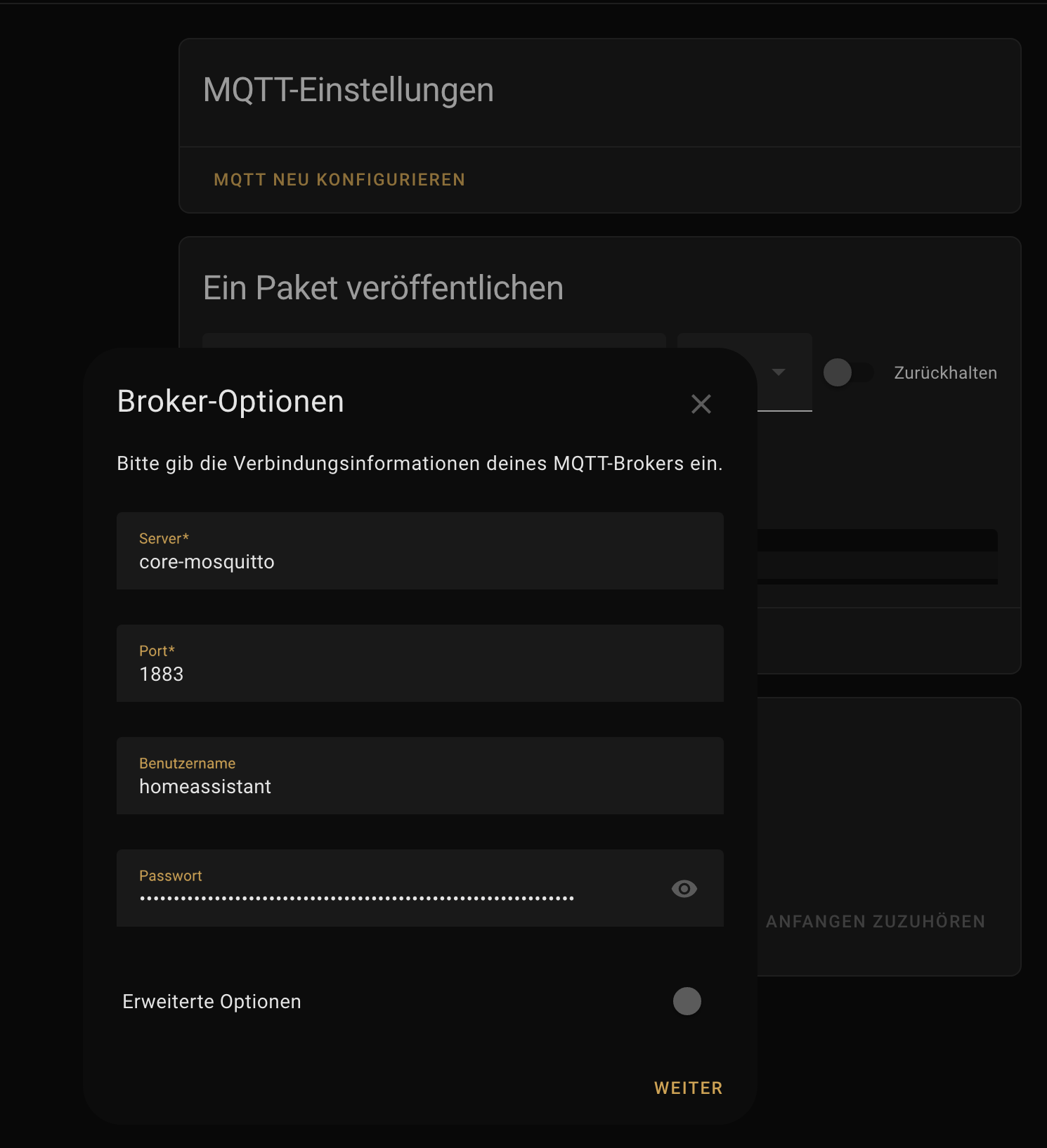Image resolution: width=1047 pixels, height=1148 pixels.
Task: Tap WEITER to continue
Action: pos(688,1088)
